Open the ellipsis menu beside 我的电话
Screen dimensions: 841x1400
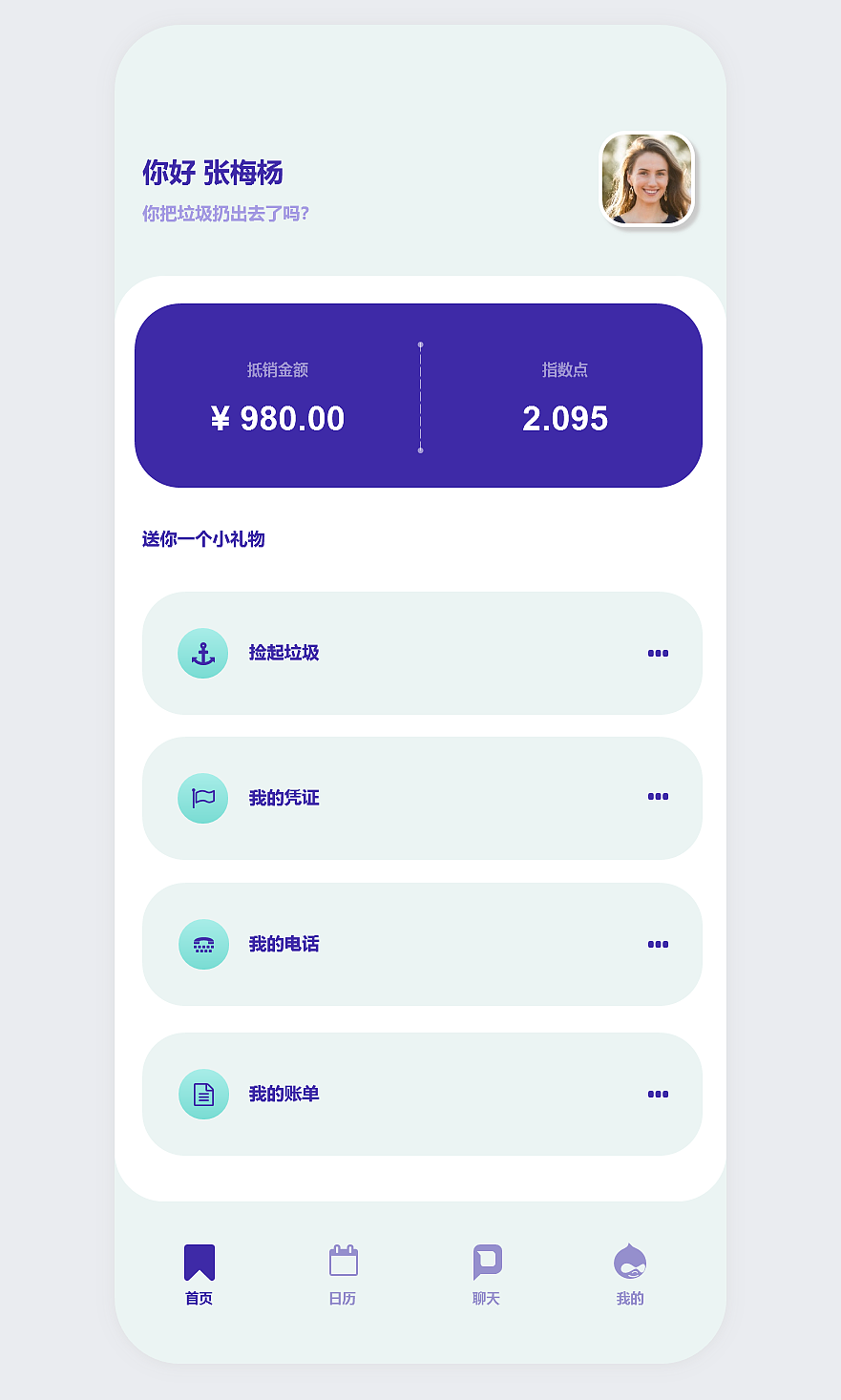(x=658, y=944)
